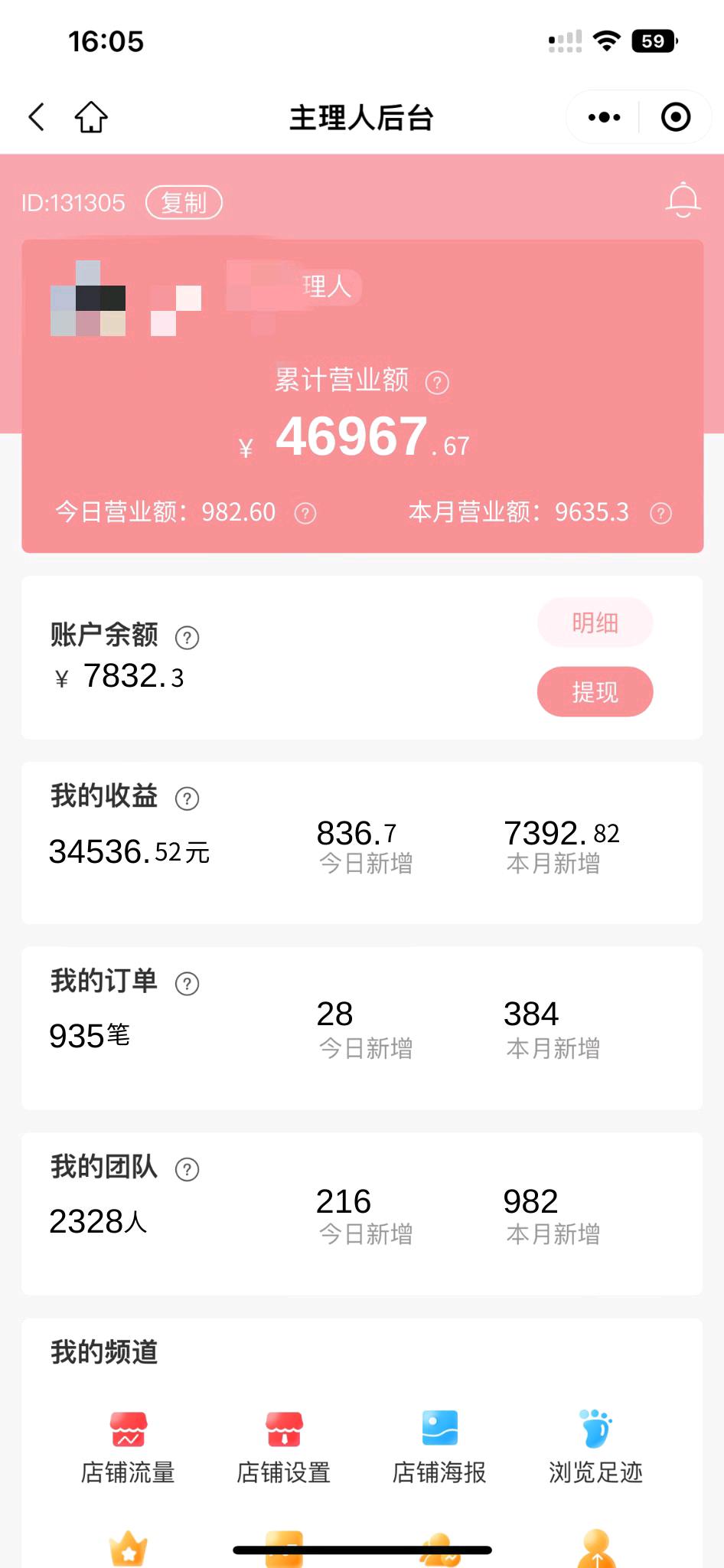This screenshot has width=724, height=1568.
Task: Open the three-dot more menu
Action: pos(604,118)
